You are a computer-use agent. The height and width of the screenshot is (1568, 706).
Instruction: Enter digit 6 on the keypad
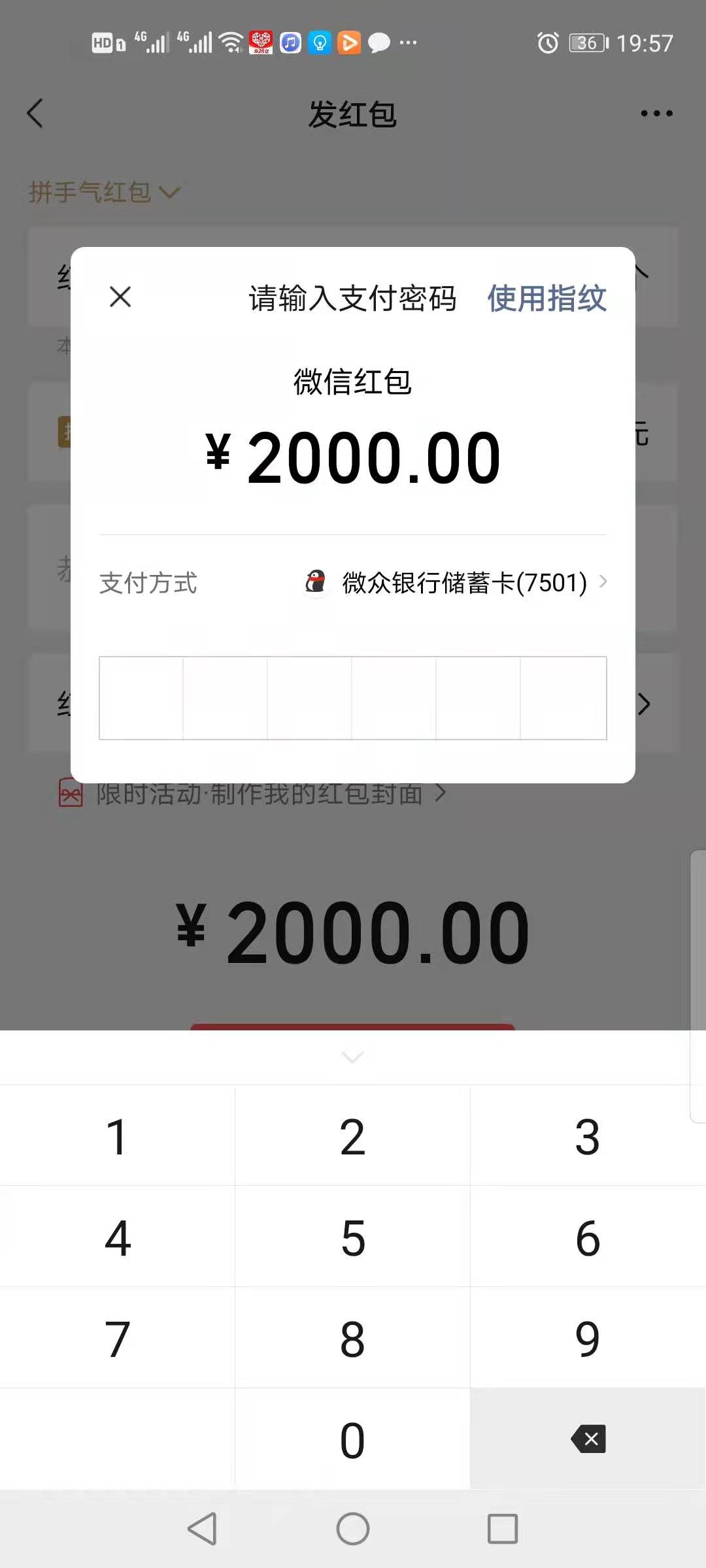point(588,1237)
